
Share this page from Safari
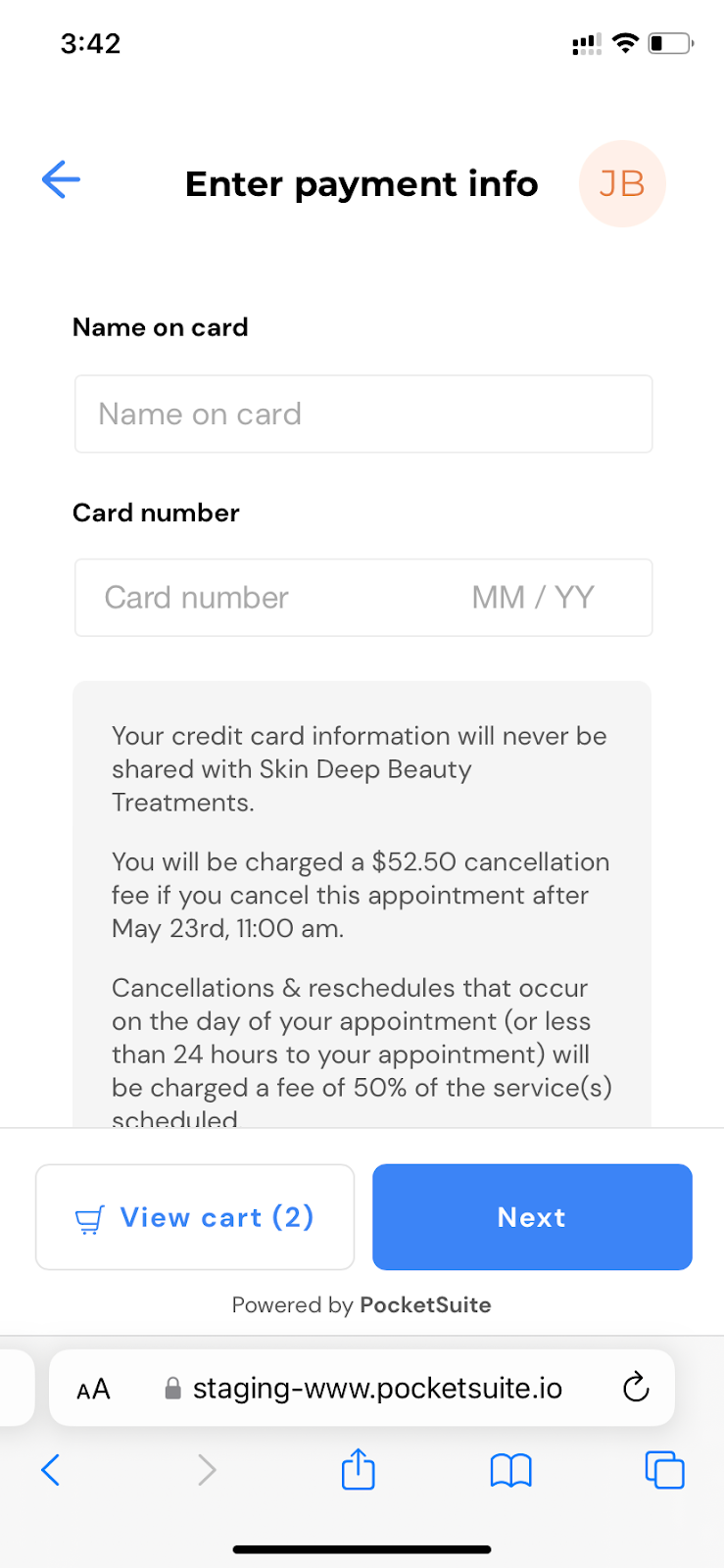359,1469
